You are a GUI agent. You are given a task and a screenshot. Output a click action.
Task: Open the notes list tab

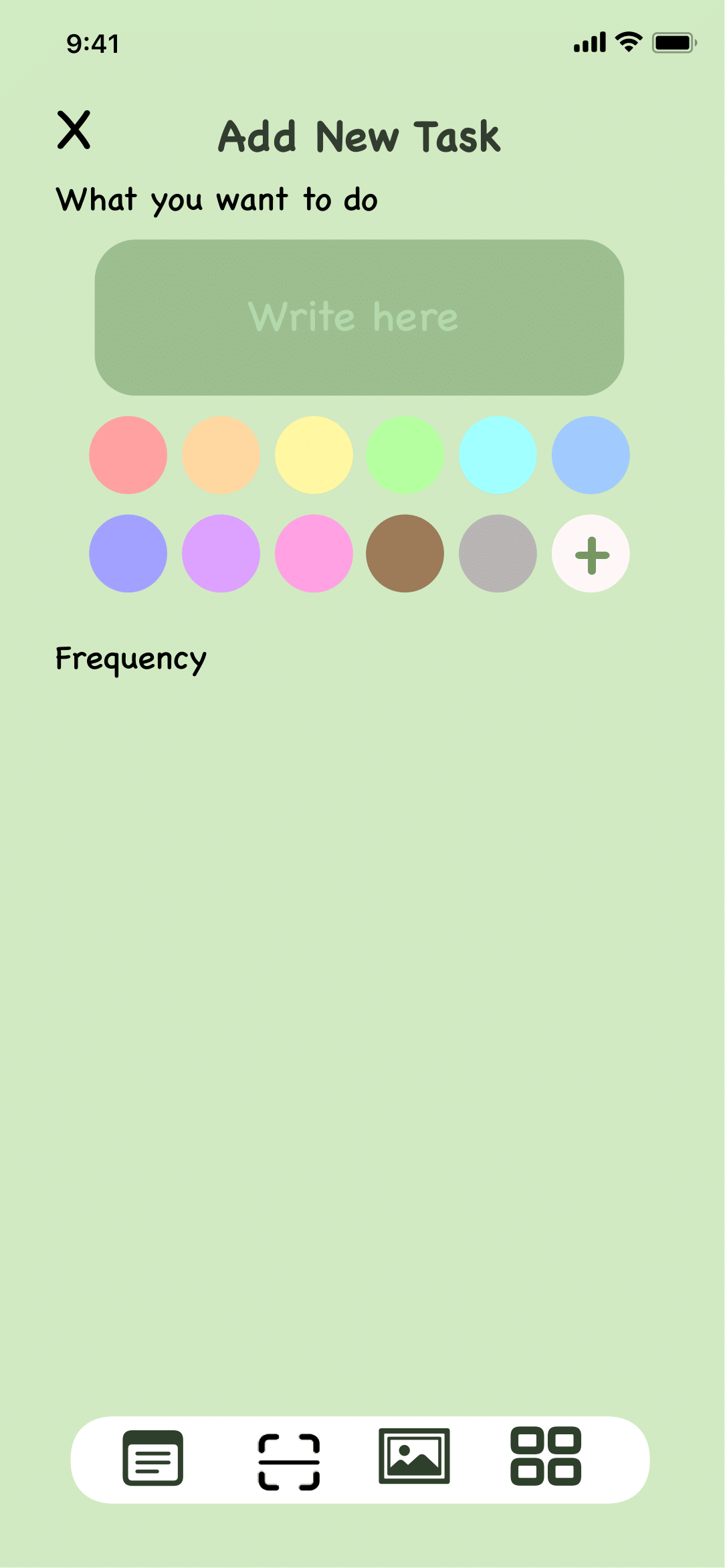click(152, 1458)
